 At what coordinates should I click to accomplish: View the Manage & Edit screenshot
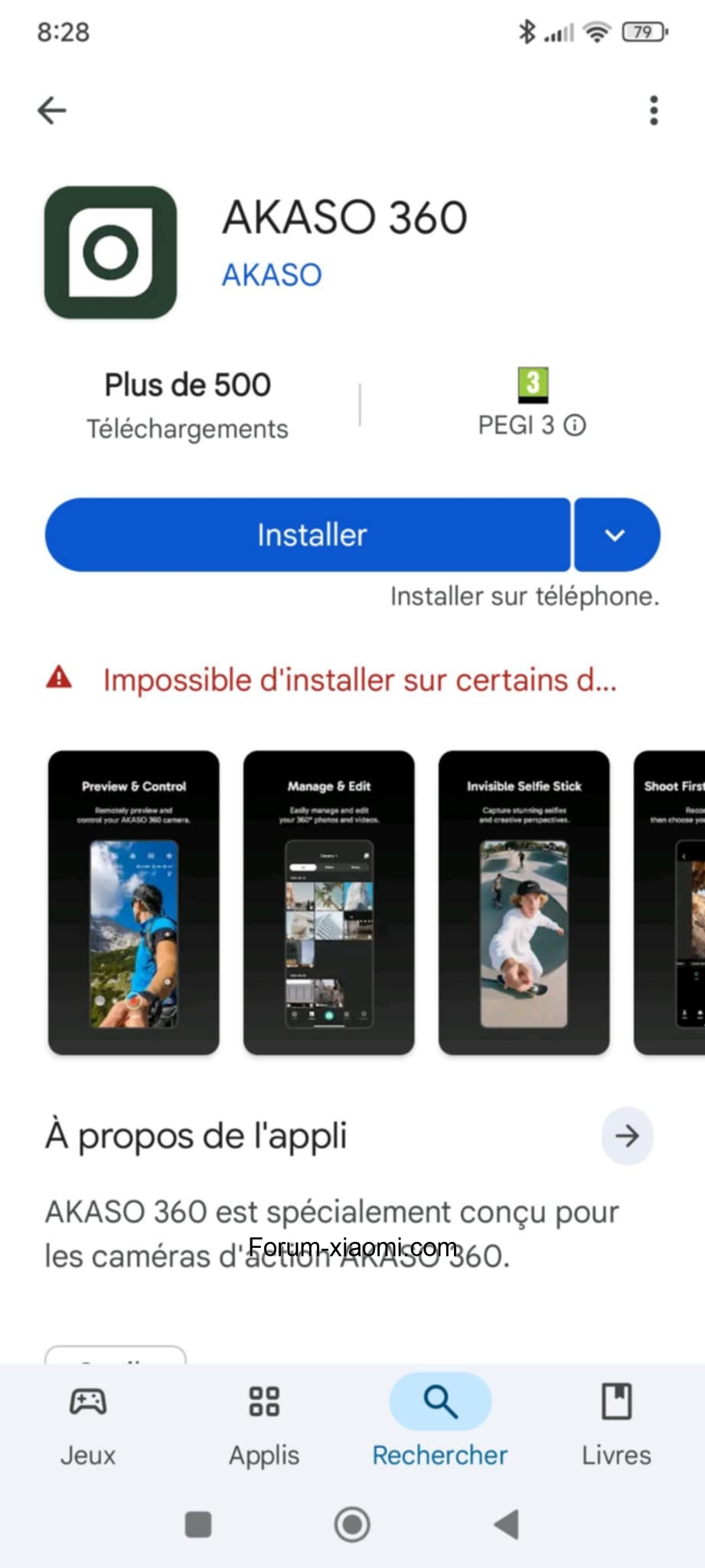click(329, 903)
